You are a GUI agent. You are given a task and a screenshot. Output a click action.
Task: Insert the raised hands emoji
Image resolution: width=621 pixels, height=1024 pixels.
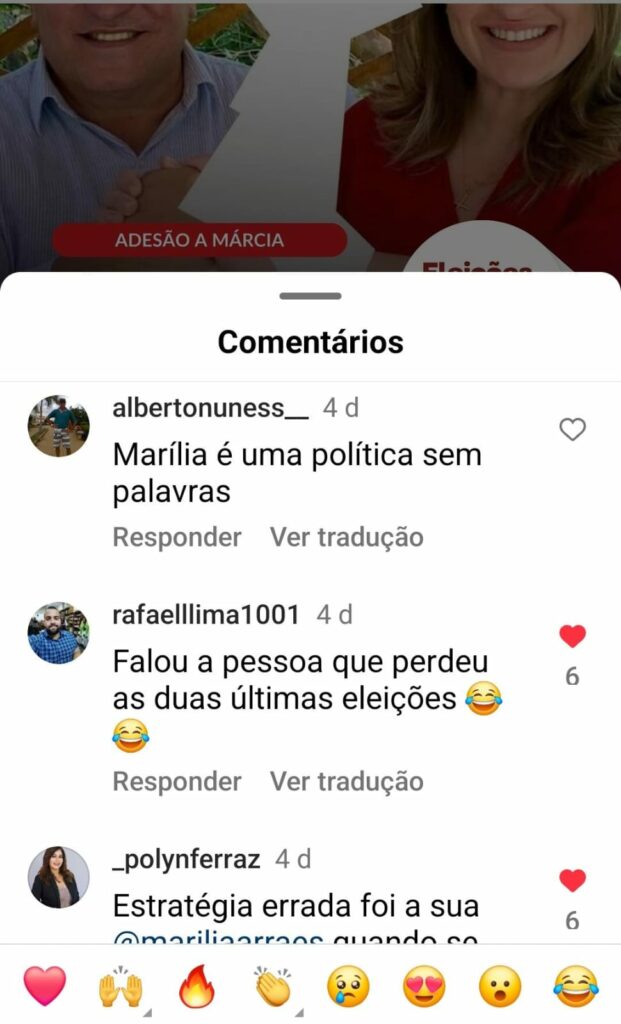120,987
